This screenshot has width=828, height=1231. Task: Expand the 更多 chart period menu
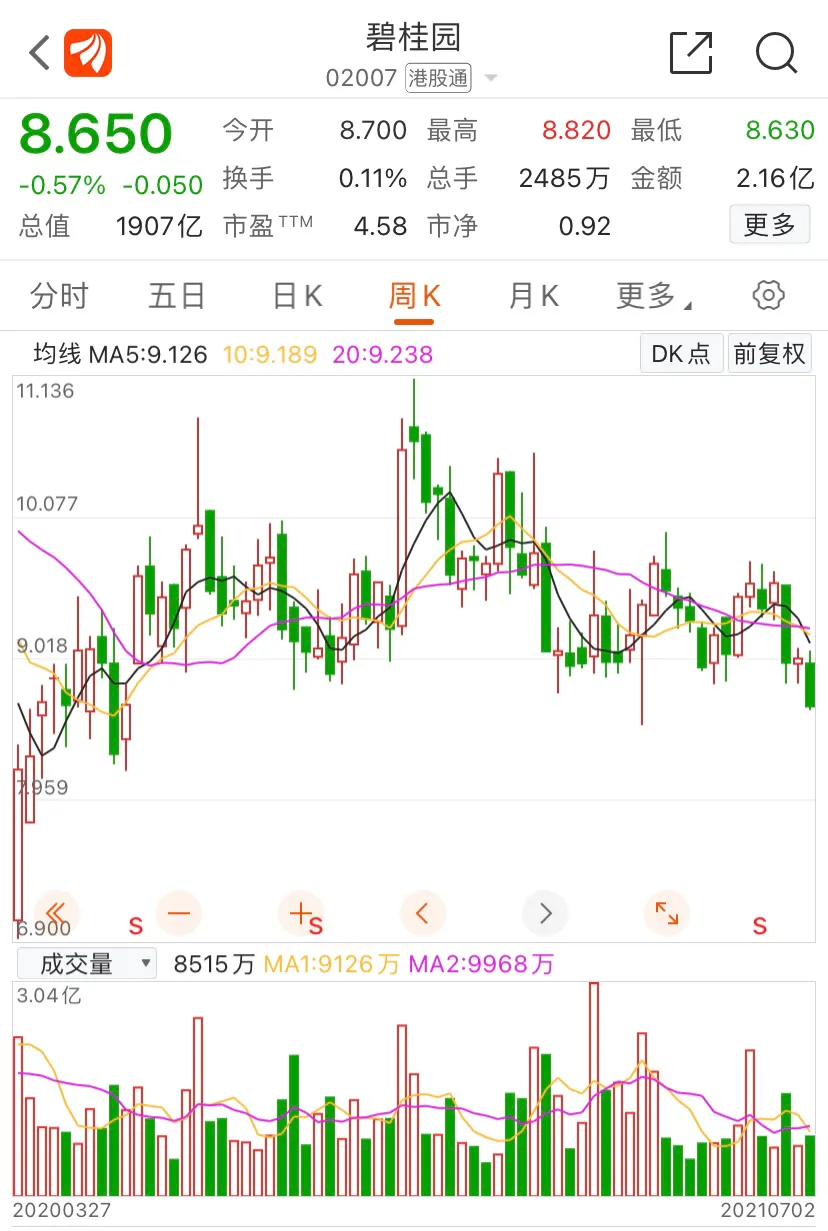(653, 296)
